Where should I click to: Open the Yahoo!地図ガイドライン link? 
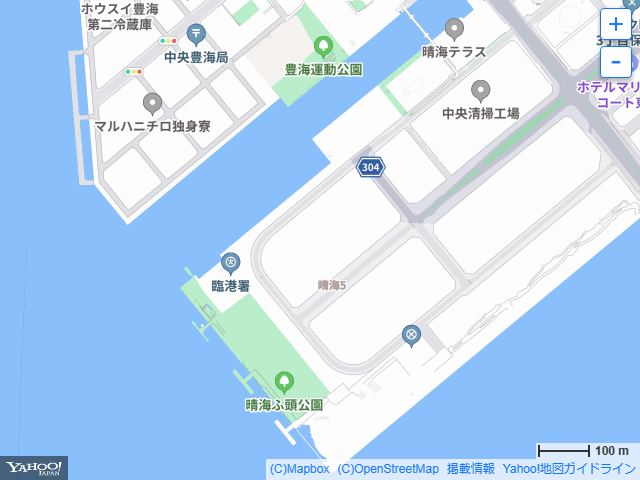[x=568, y=469]
